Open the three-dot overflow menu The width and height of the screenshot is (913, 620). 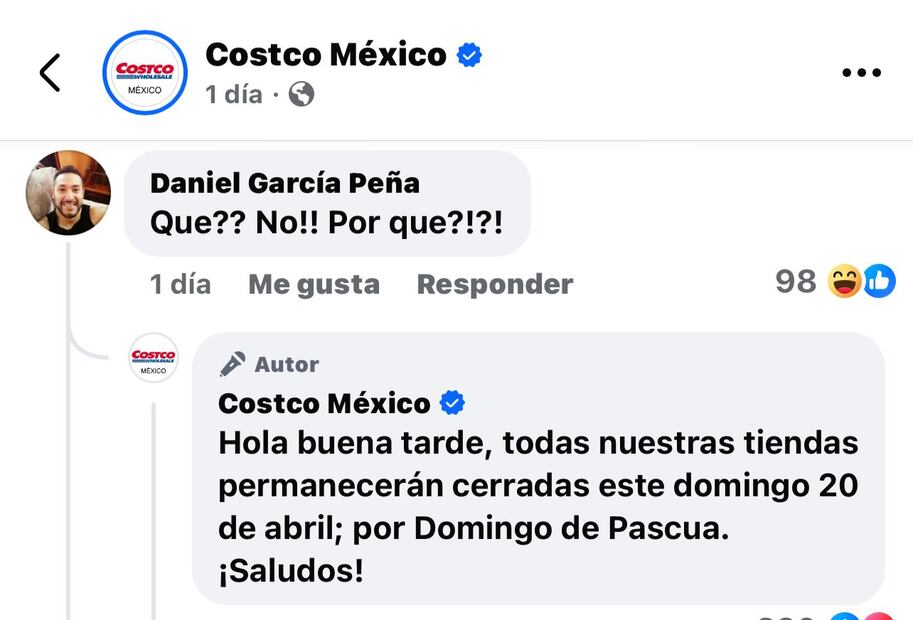860,73
